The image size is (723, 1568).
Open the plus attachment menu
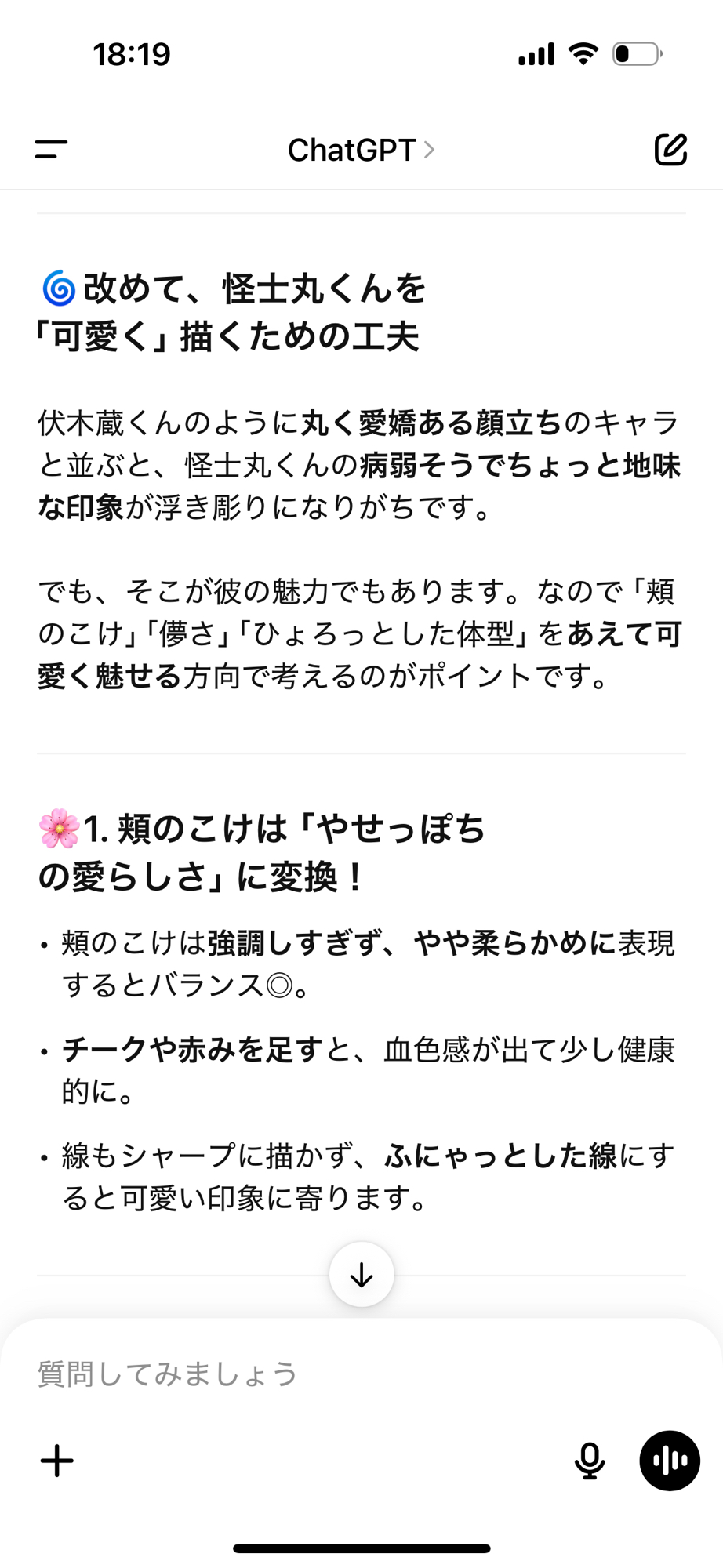pyautogui.click(x=57, y=1461)
